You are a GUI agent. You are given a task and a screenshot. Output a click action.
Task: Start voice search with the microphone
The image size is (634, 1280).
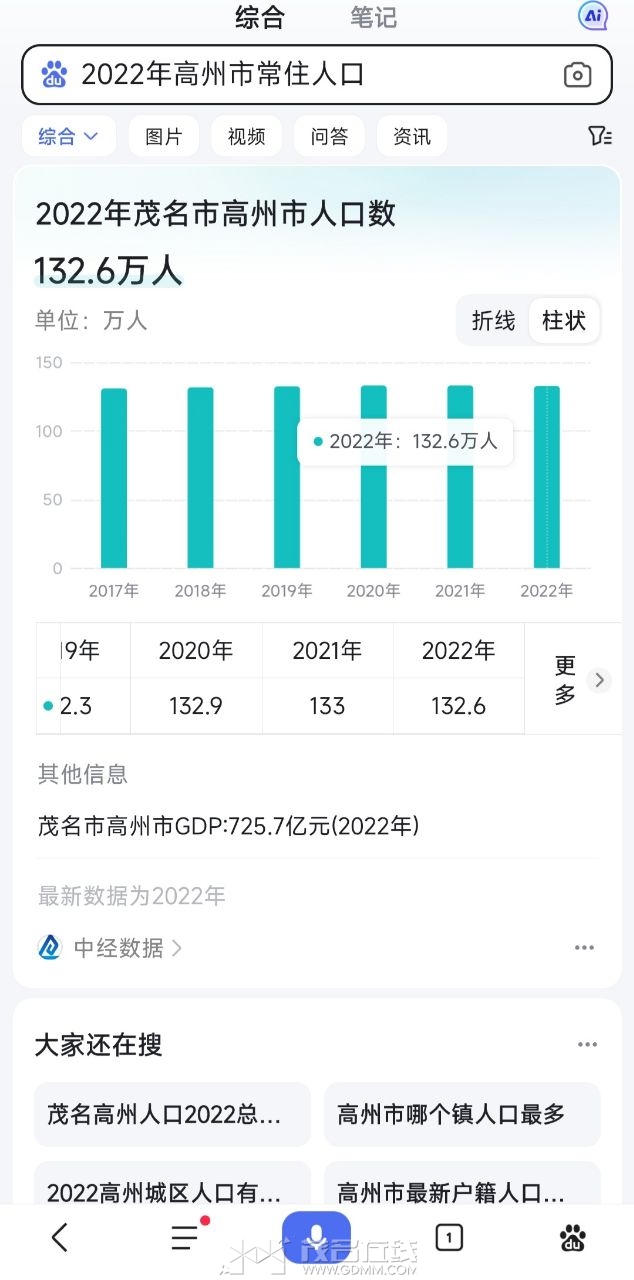point(316,1236)
